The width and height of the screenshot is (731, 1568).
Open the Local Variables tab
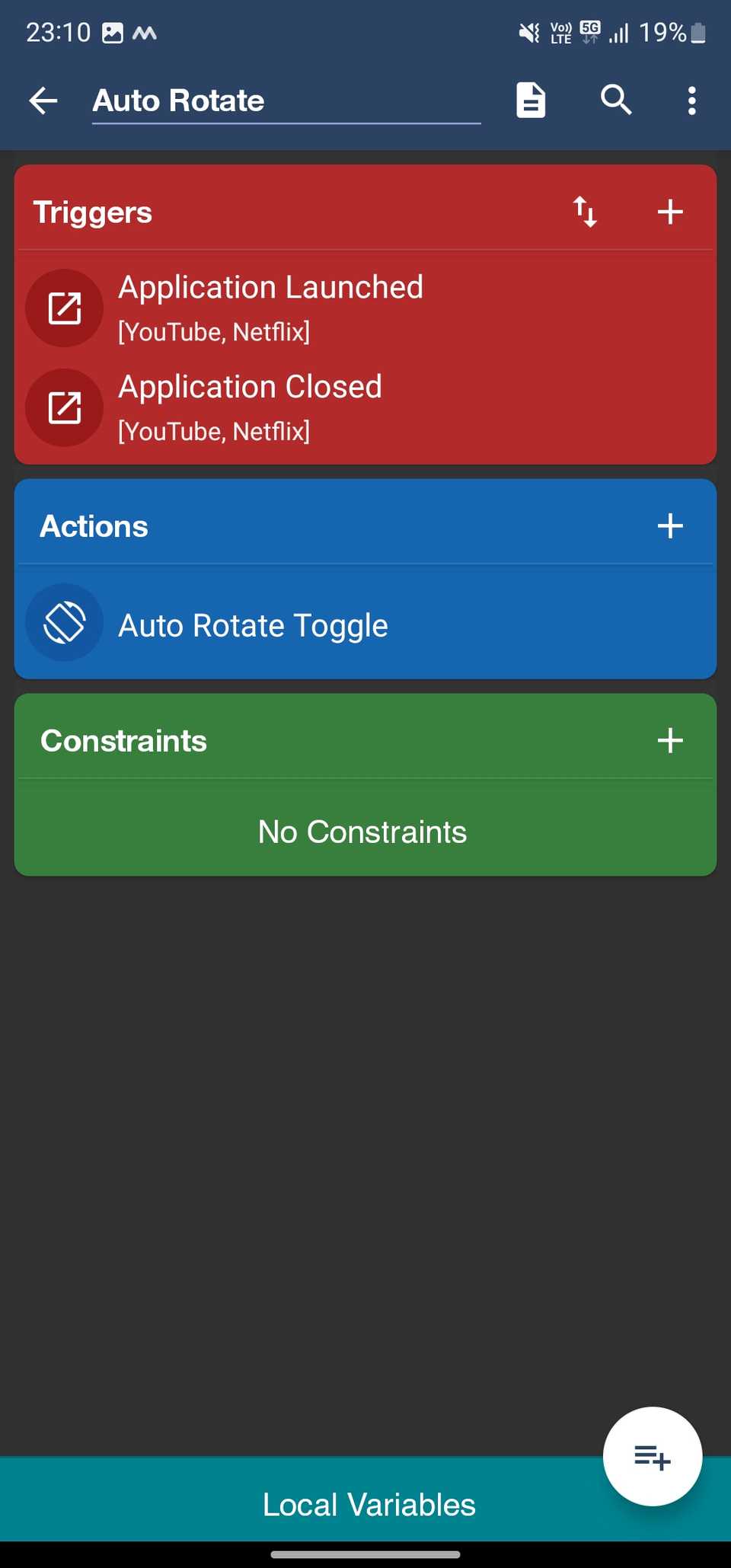pos(369,1504)
